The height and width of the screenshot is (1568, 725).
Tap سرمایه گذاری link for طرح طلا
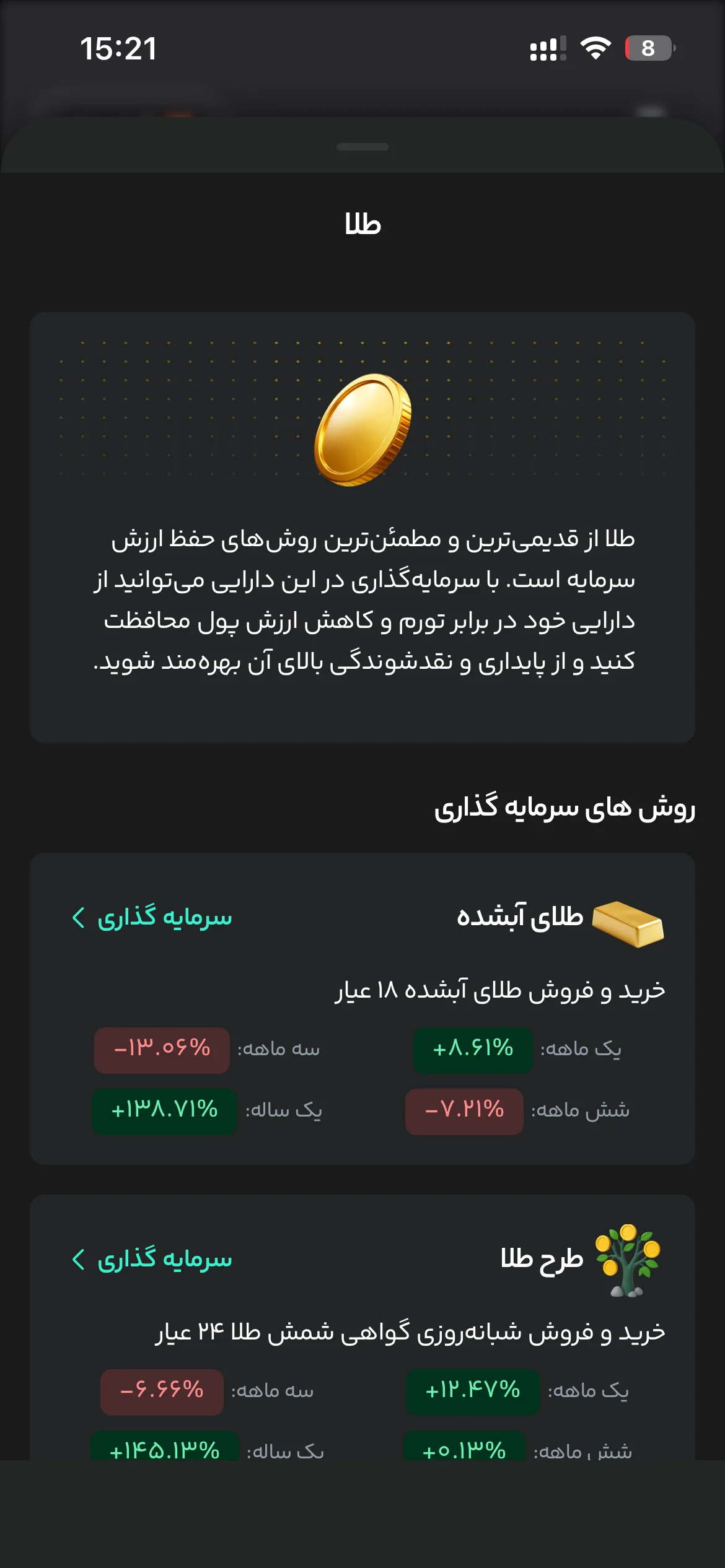(x=152, y=1258)
